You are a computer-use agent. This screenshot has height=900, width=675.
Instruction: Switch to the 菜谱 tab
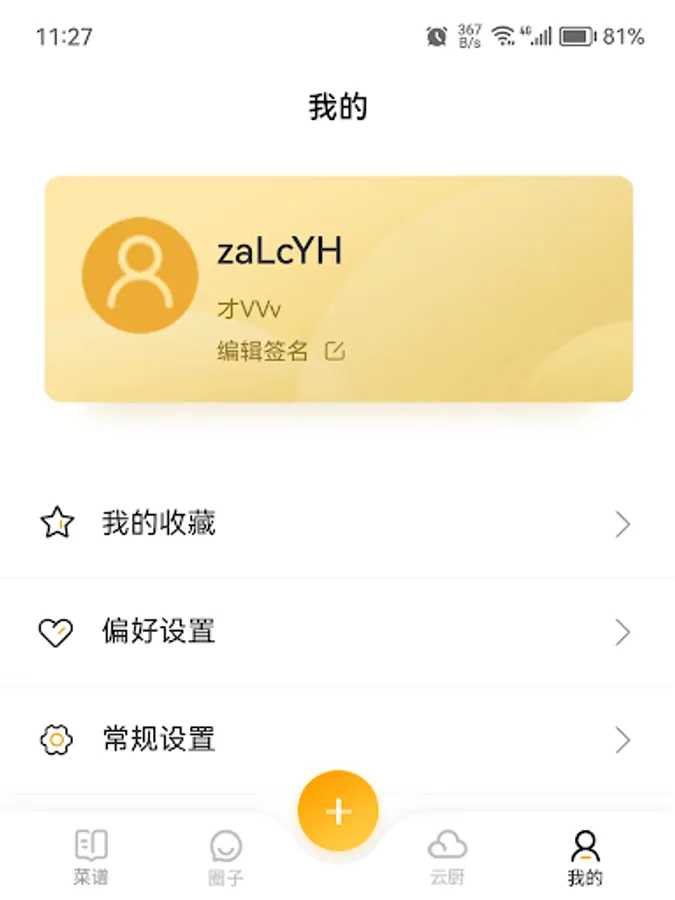[91, 857]
